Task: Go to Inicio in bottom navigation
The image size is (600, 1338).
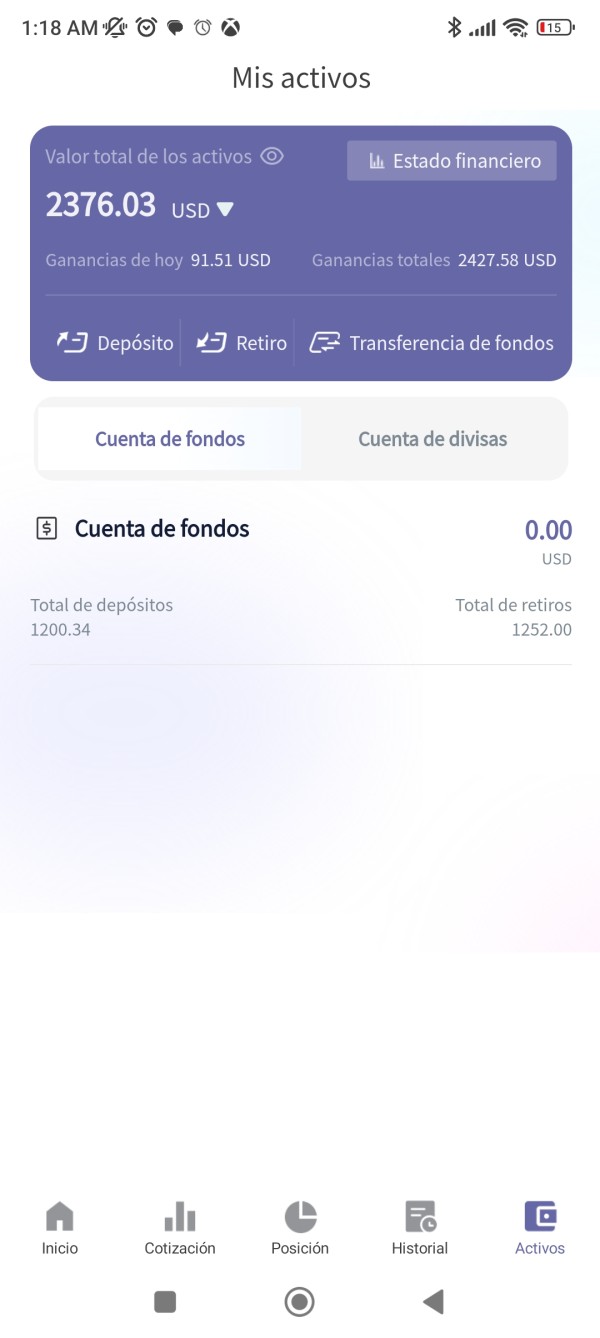Action: click(60, 1228)
